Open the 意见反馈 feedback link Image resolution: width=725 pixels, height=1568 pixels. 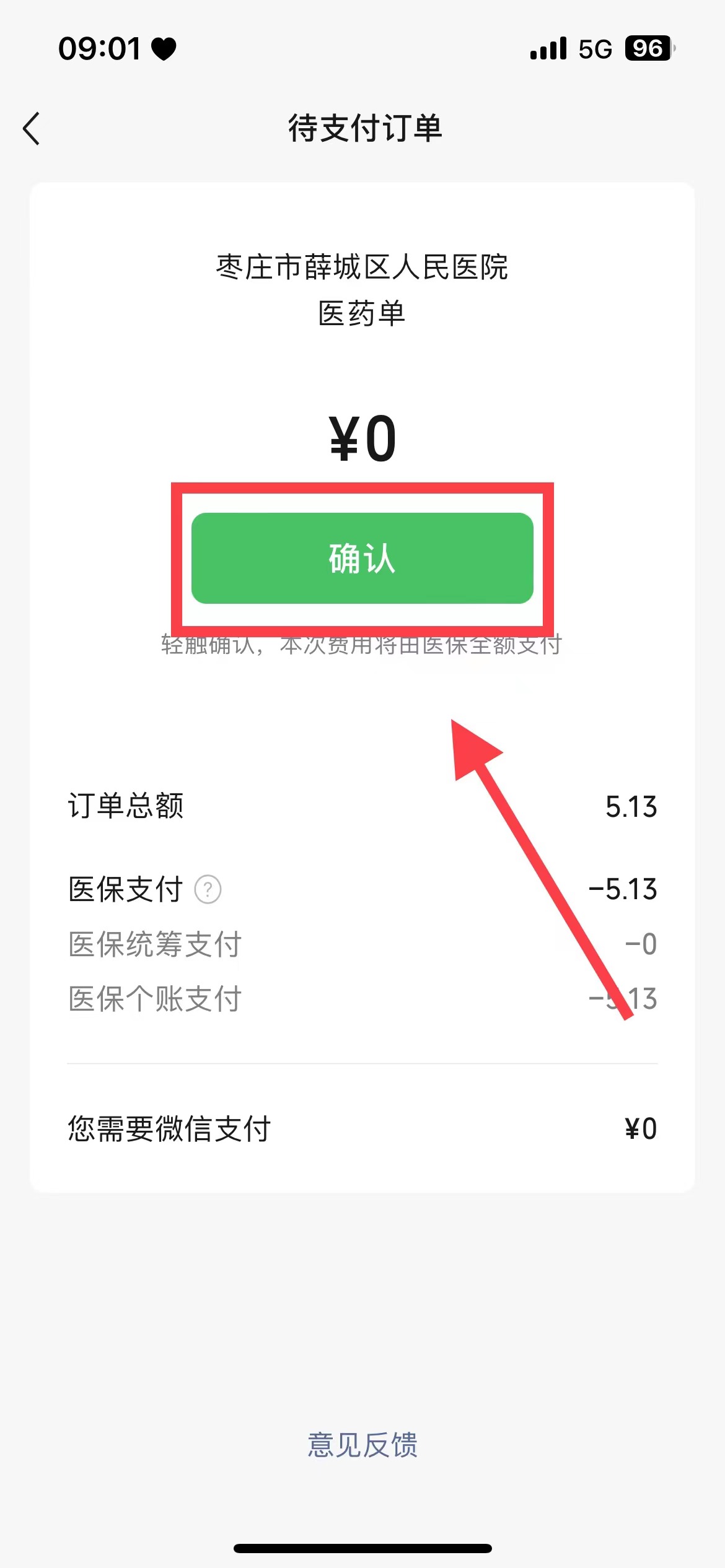pos(362,1445)
